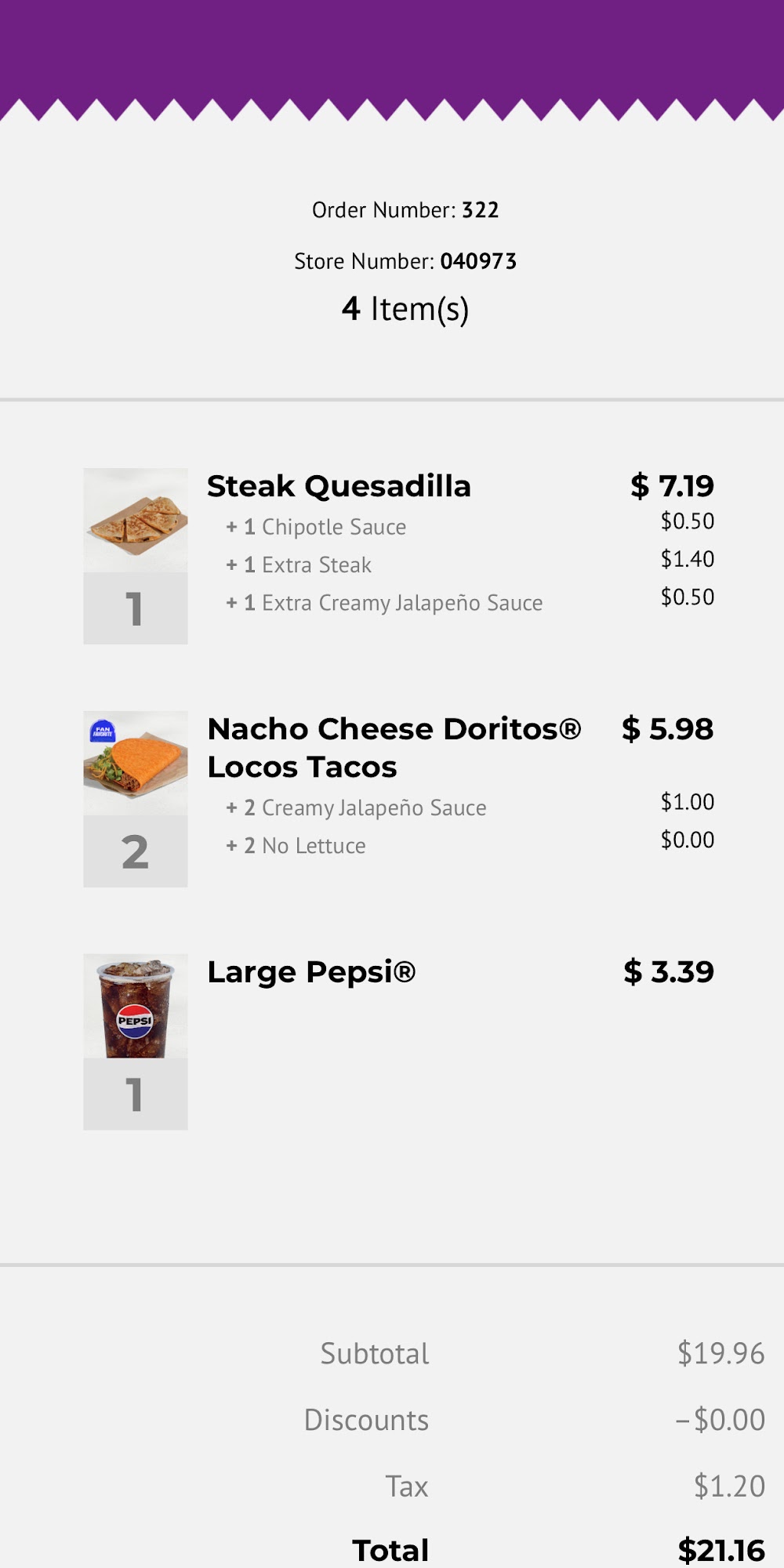
Task: Click the Order Number 322 label
Action: 405,210
